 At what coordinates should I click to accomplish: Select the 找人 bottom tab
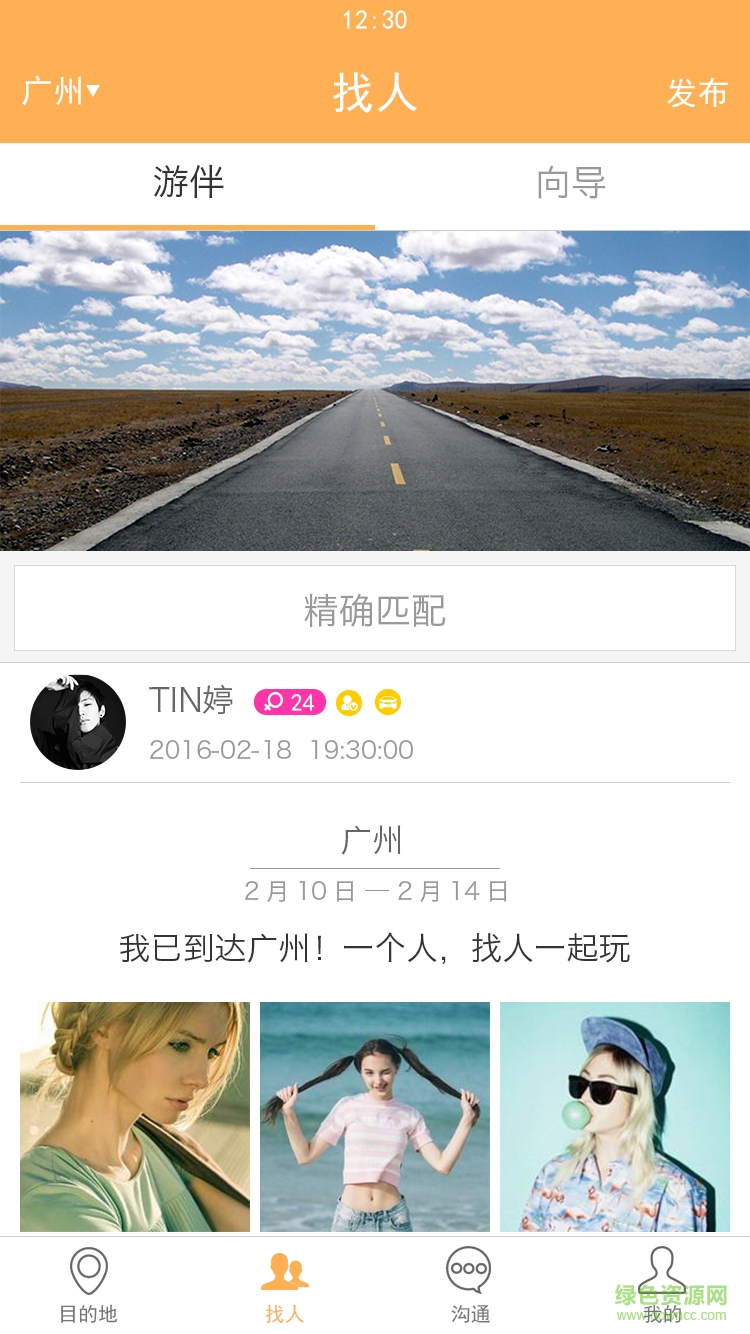(285, 1286)
